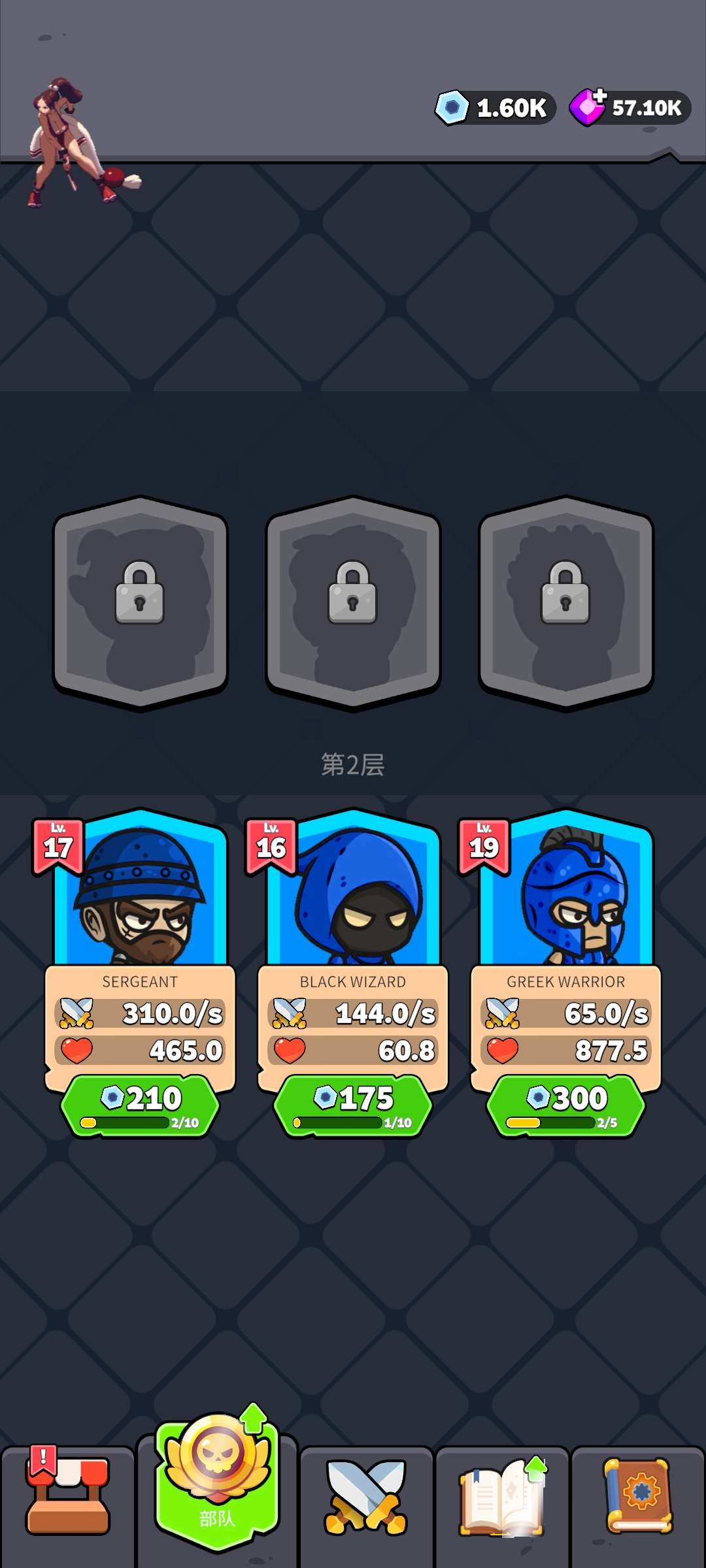Image resolution: width=706 pixels, height=1568 pixels.
Task: Open the settings gear book tab
Action: coord(638,1496)
